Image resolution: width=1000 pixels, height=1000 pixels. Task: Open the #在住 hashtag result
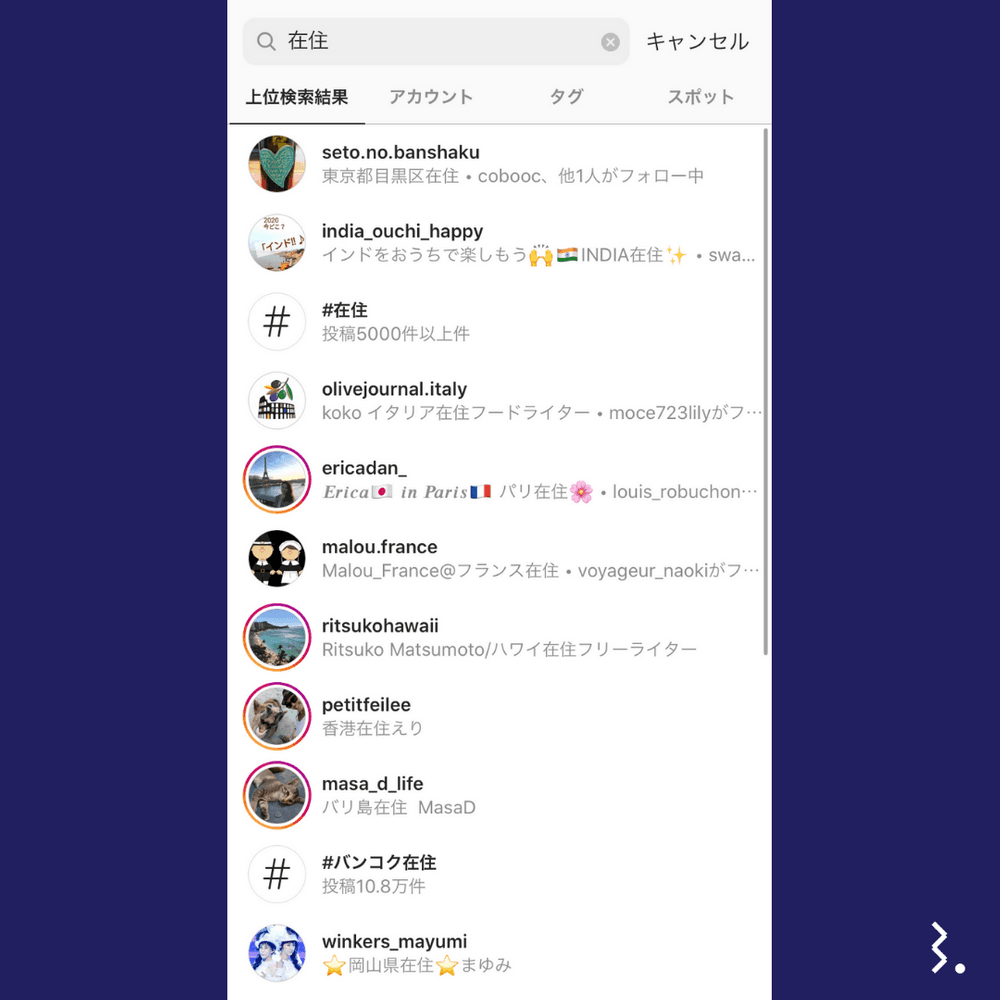345,322
